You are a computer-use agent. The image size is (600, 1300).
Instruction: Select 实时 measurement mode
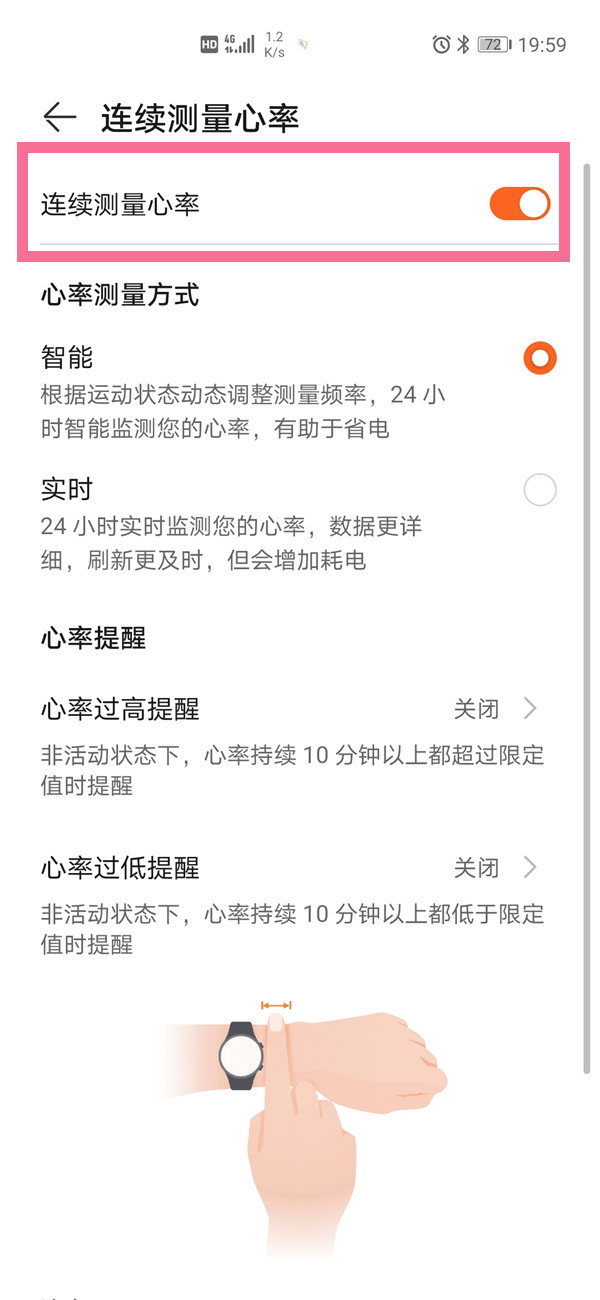(540, 490)
